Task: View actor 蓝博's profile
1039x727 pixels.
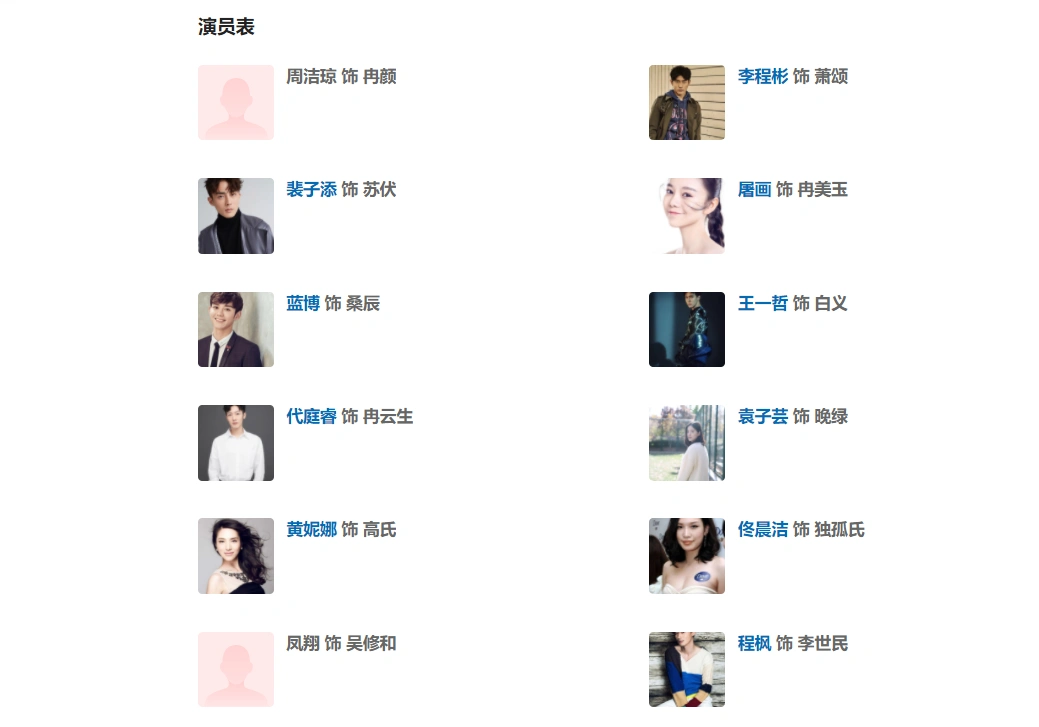Action: 303,304
